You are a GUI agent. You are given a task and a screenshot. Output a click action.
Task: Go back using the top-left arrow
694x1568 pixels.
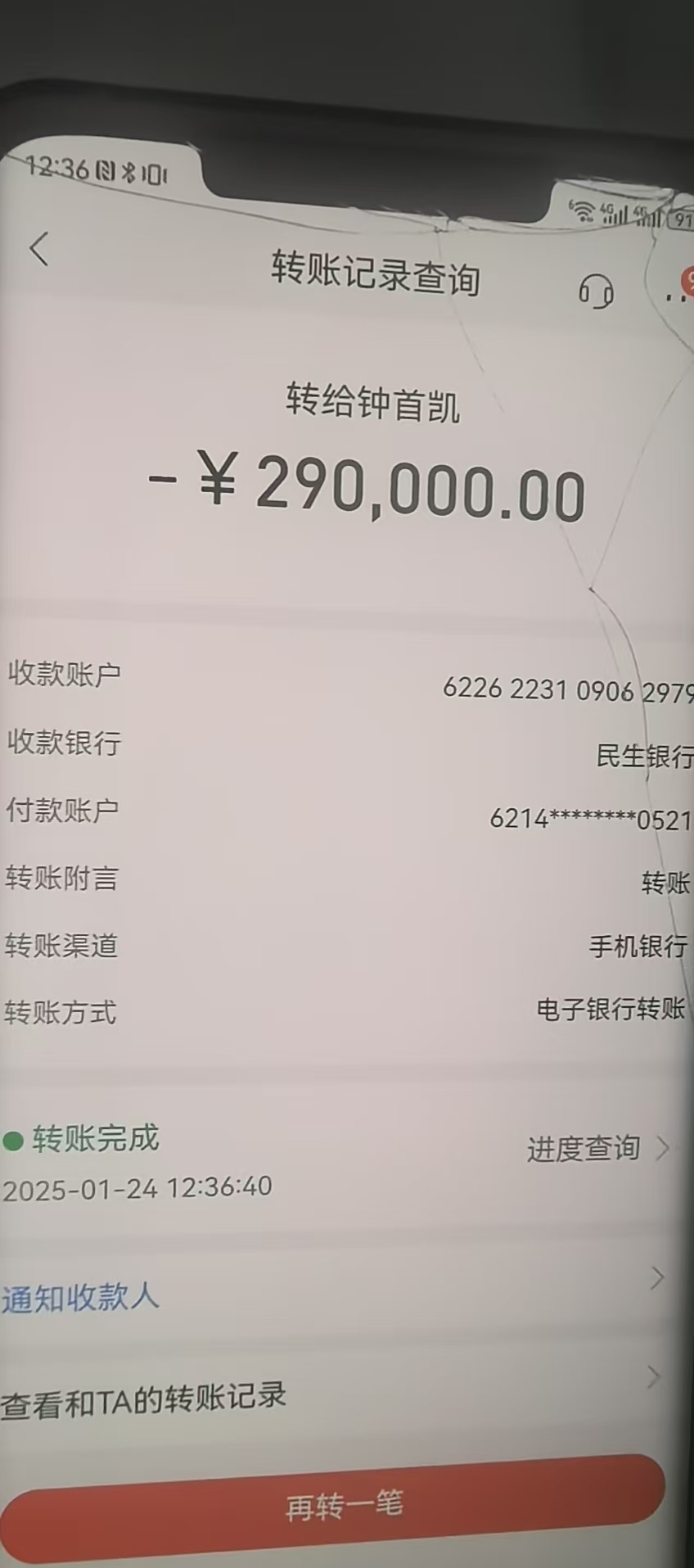(38, 249)
